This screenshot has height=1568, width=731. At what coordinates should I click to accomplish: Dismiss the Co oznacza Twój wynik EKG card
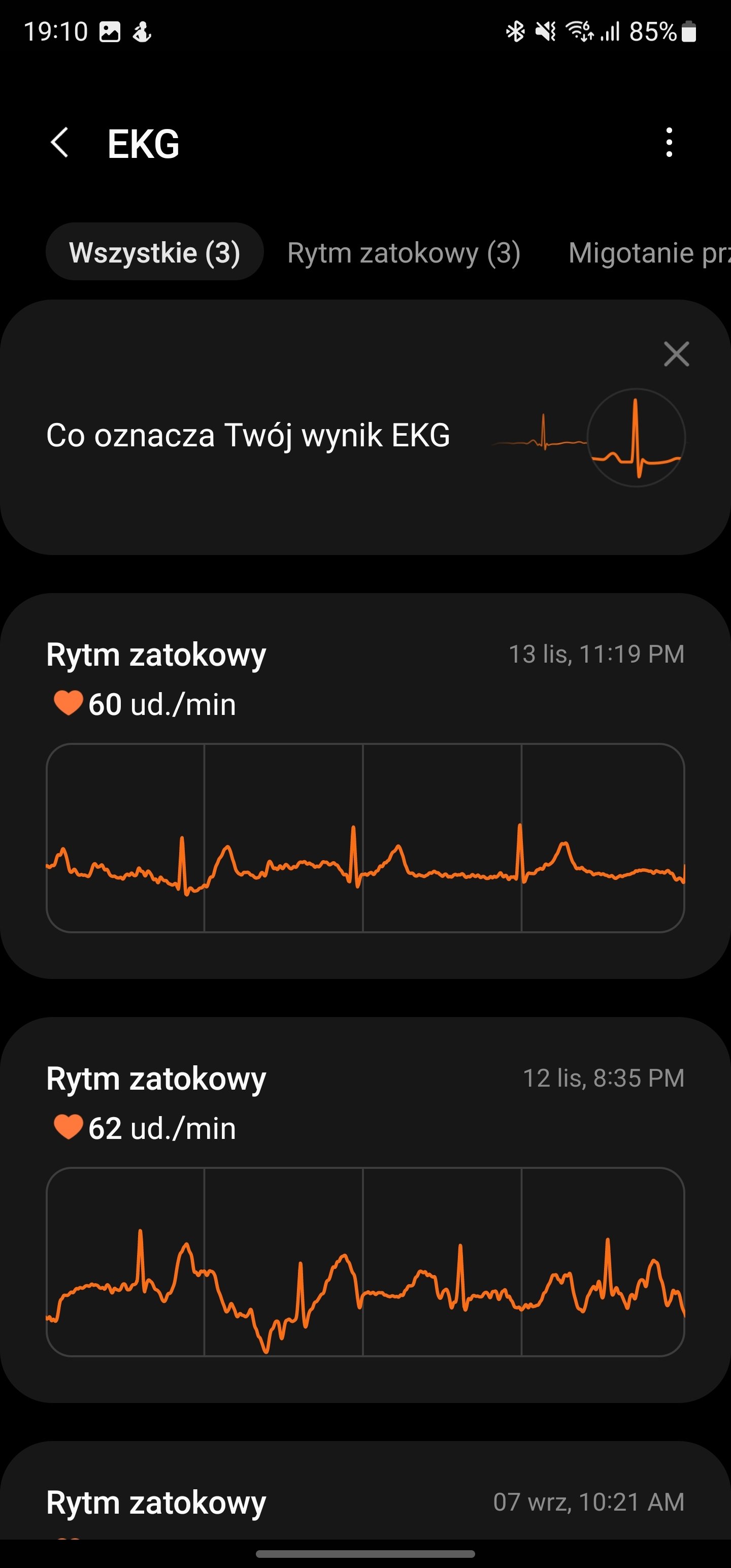[676, 353]
